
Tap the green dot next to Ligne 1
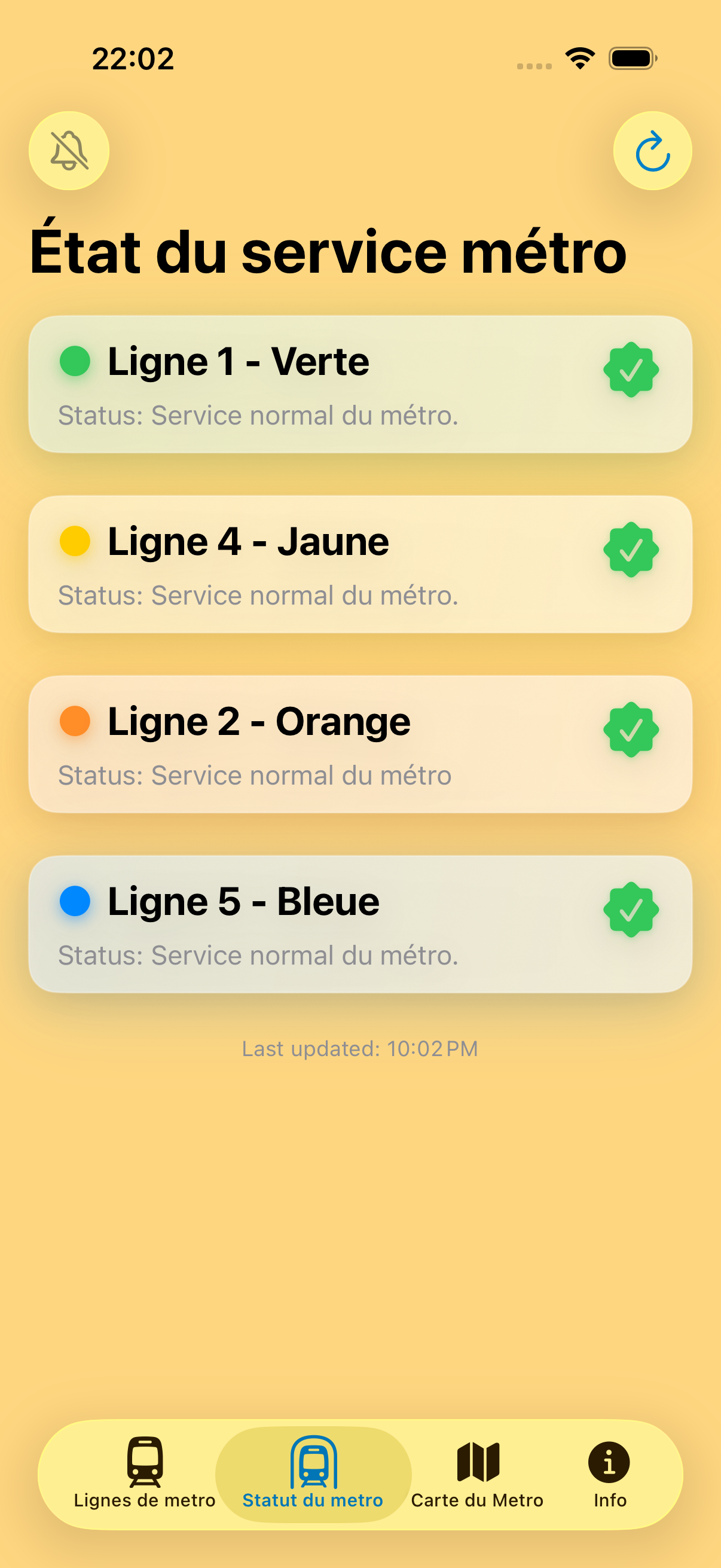tap(75, 361)
